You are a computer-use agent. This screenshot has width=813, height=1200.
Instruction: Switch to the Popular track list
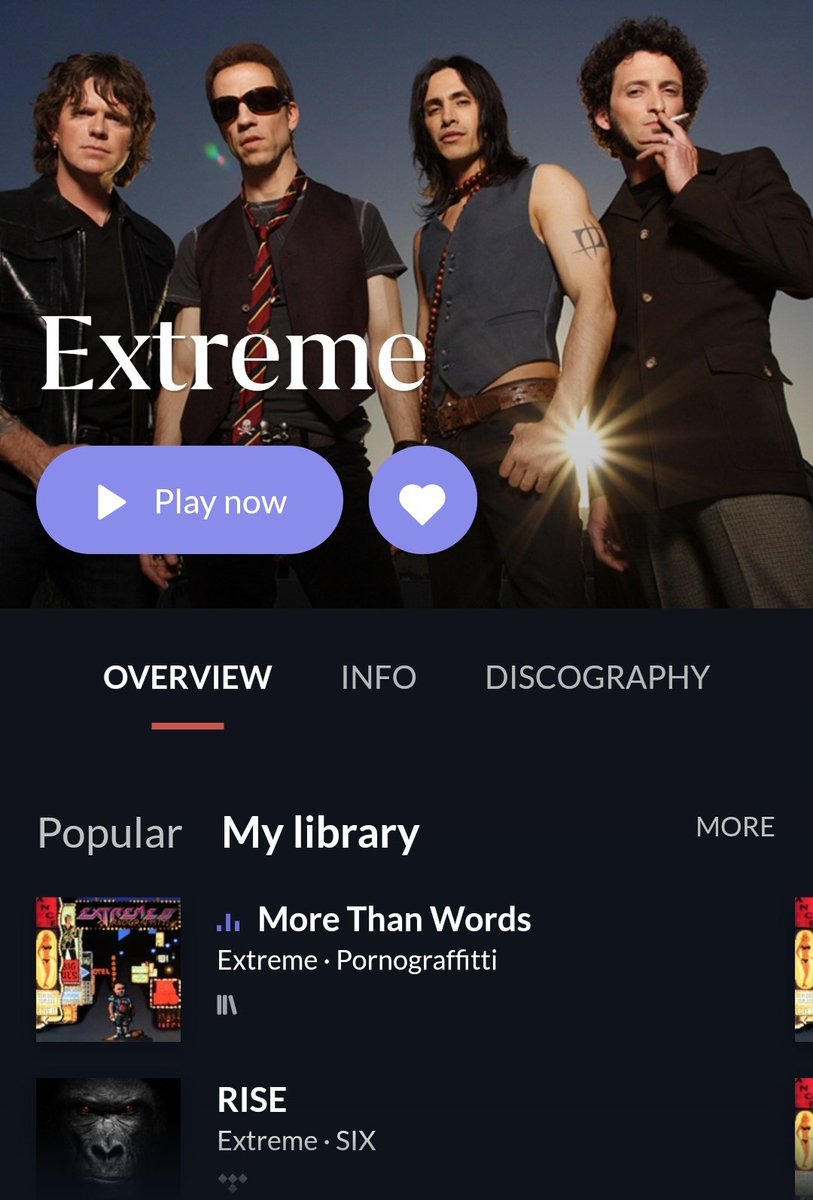click(x=109, y=833)
